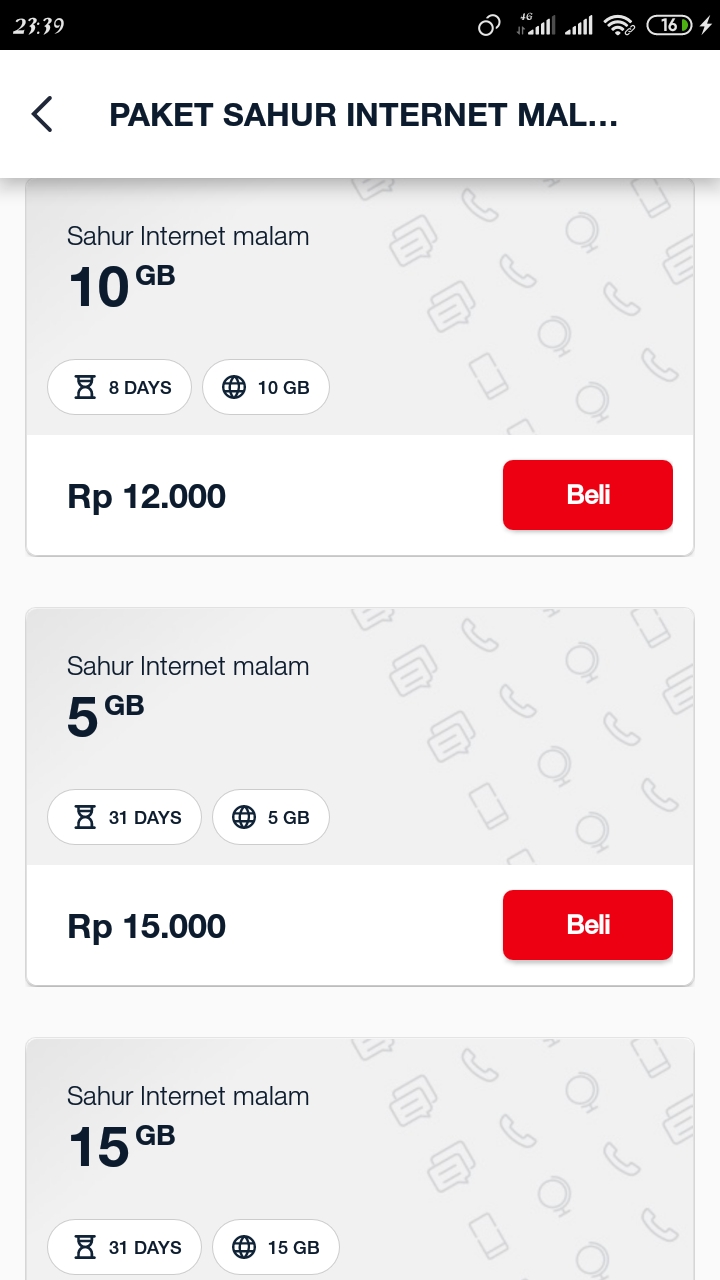The image size is (720, 1280).
Task: Tap the 4G signal indicator
Action: pos(536,25)
